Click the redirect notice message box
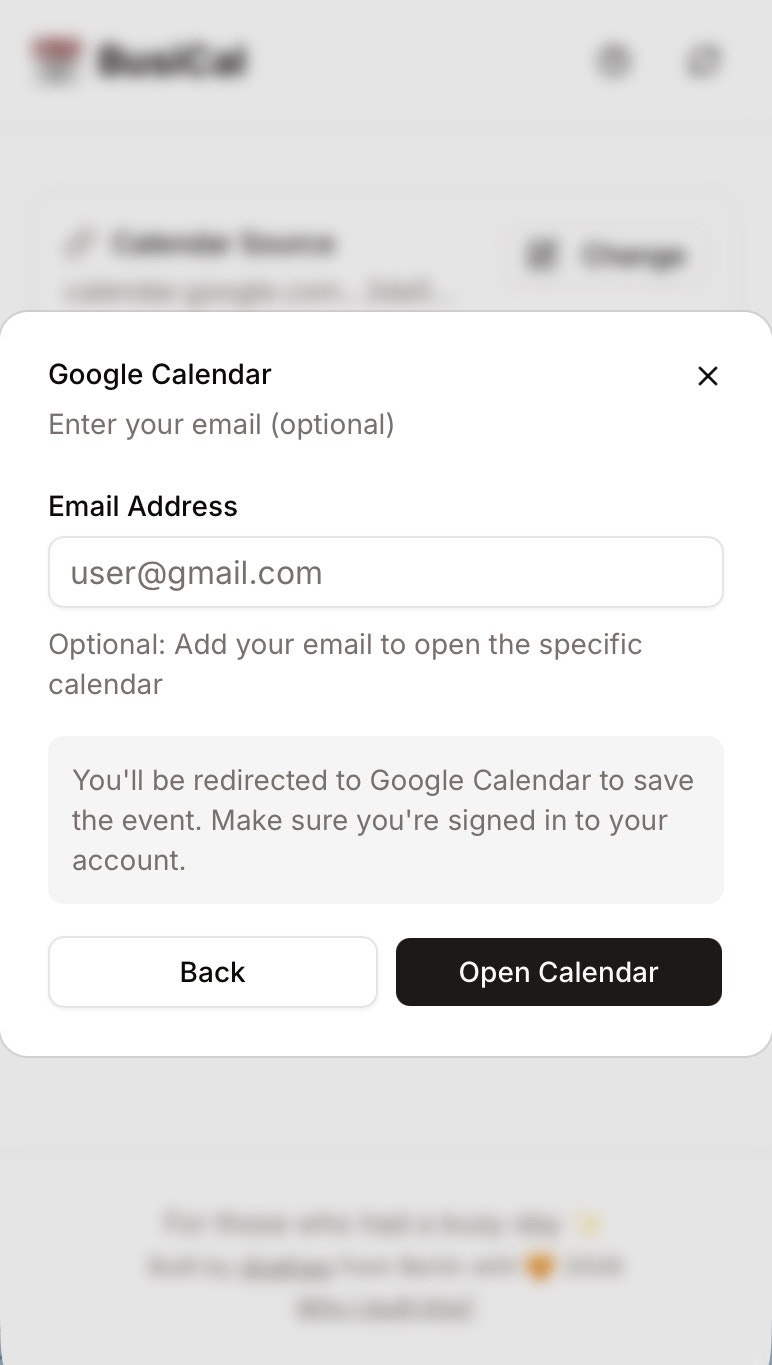772x1365 pixels. click(386, 820)
